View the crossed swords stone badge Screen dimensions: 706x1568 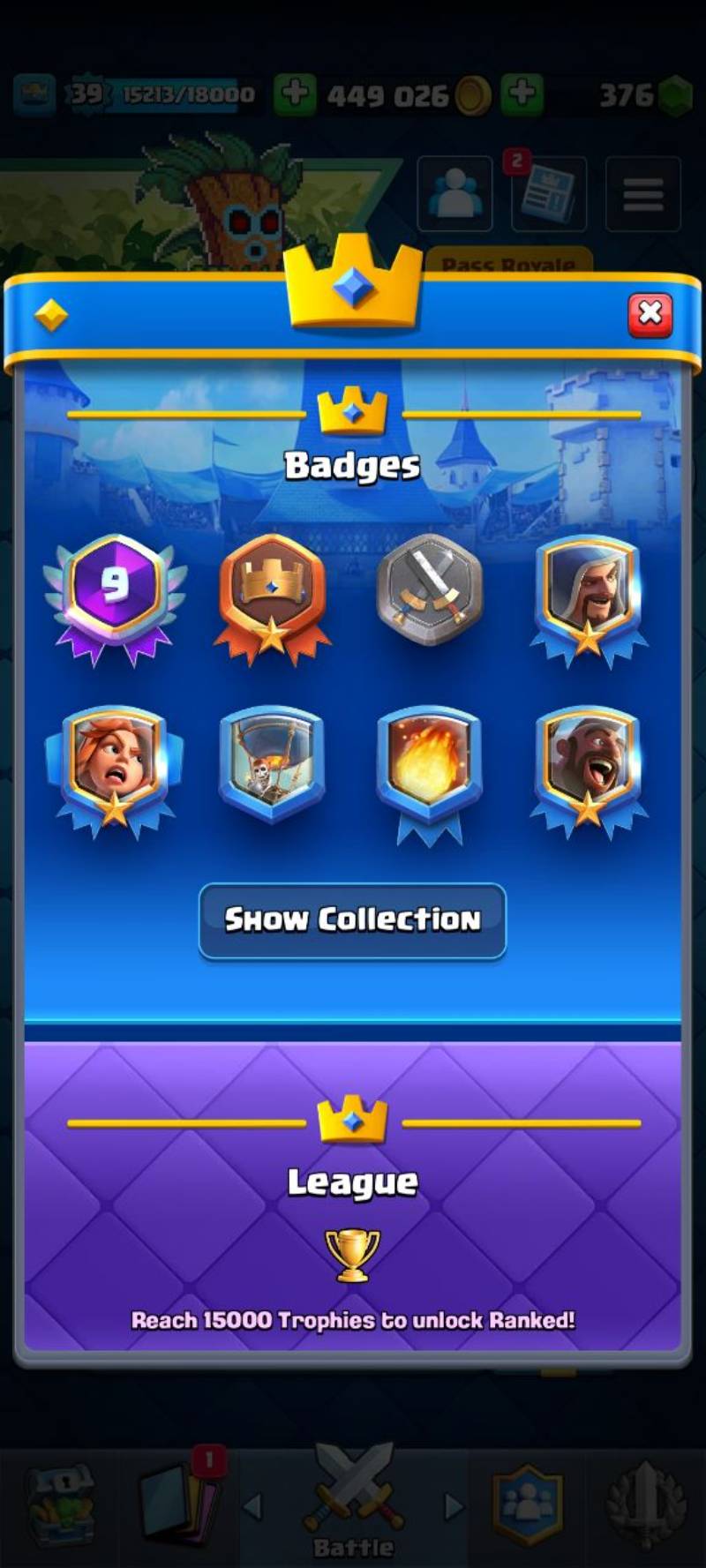click(430, 589)
